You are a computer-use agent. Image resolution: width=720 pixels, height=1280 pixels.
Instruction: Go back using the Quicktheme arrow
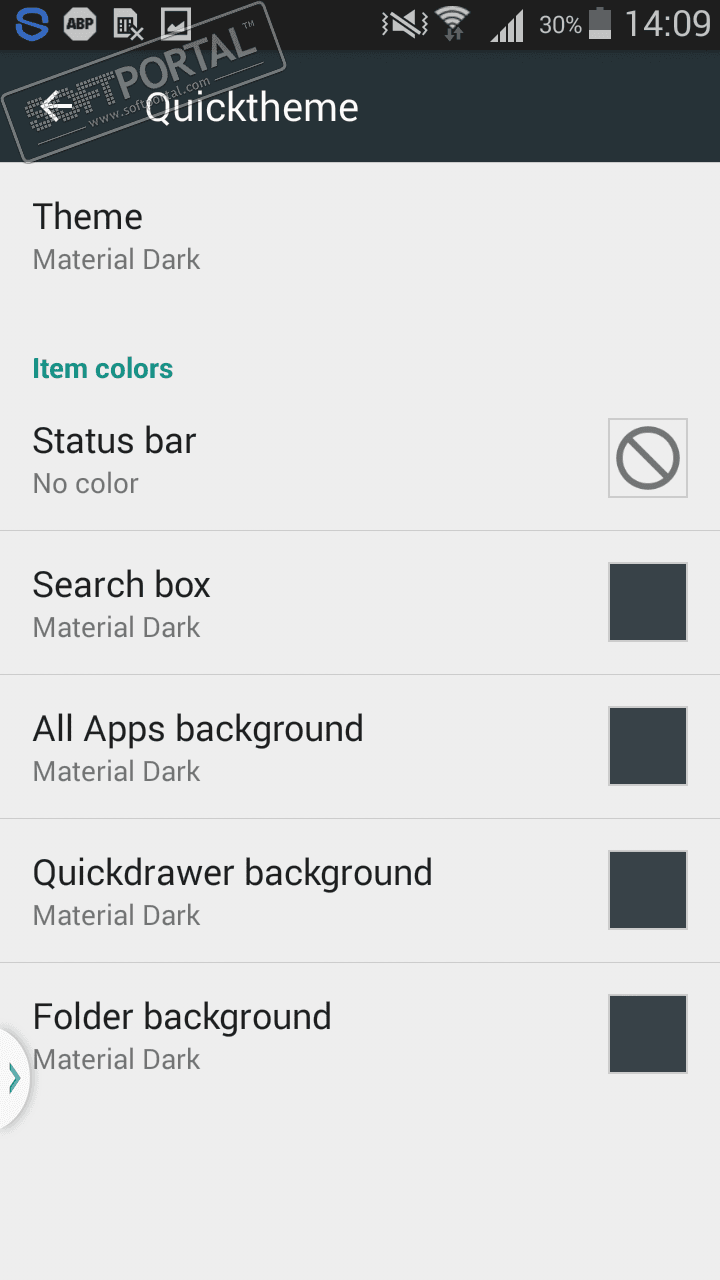pos(57,106)
